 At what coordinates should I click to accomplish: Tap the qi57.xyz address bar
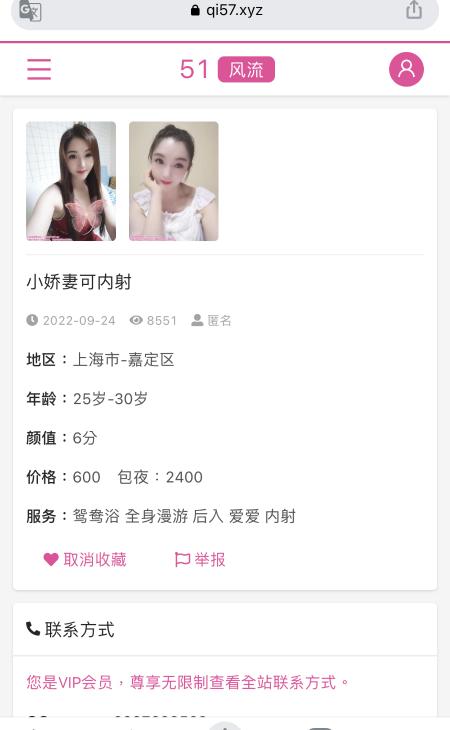(225, 10)
